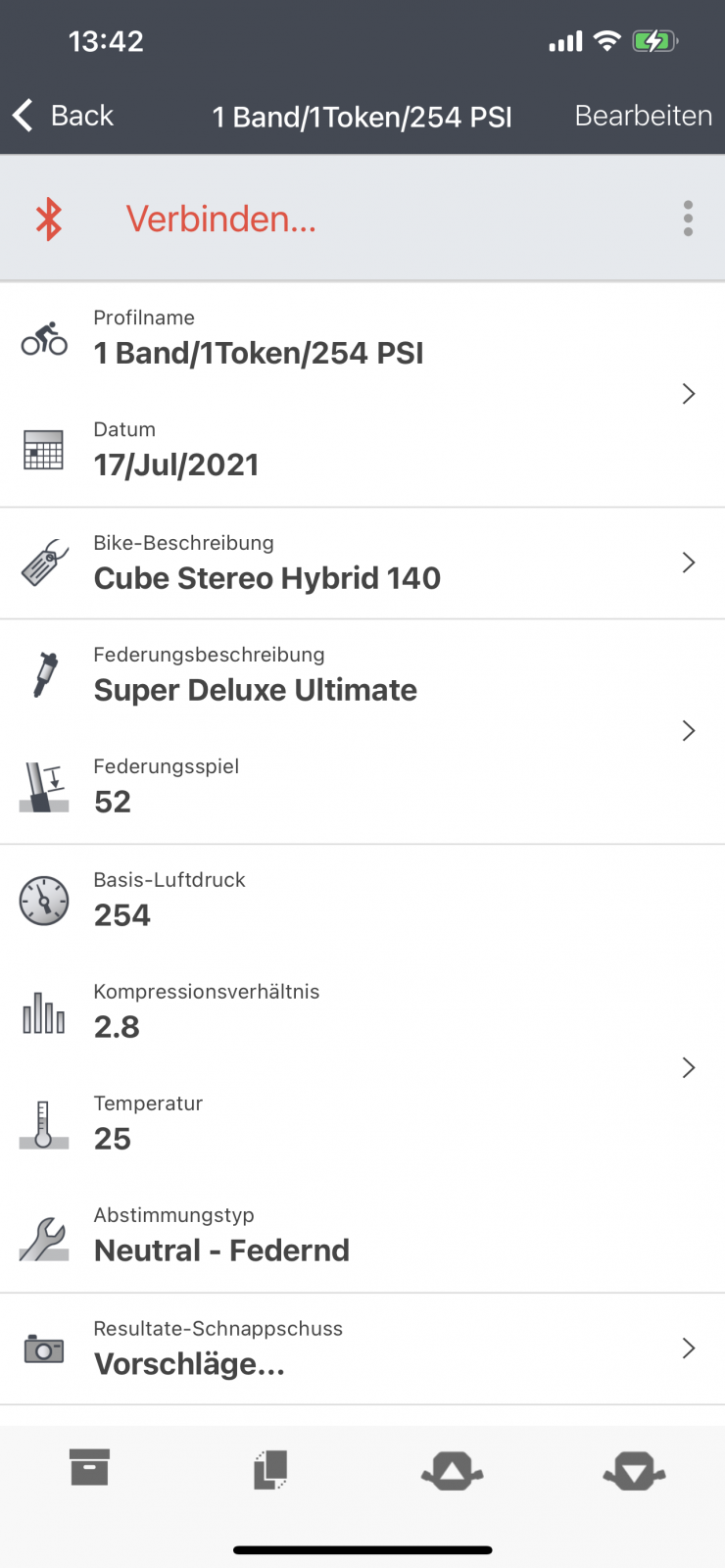Image resolution: width=725 pixels, height=1568 pixels.
Task: Go back to the previous screen
Action: pyautogui.click(x=64, y=116)
